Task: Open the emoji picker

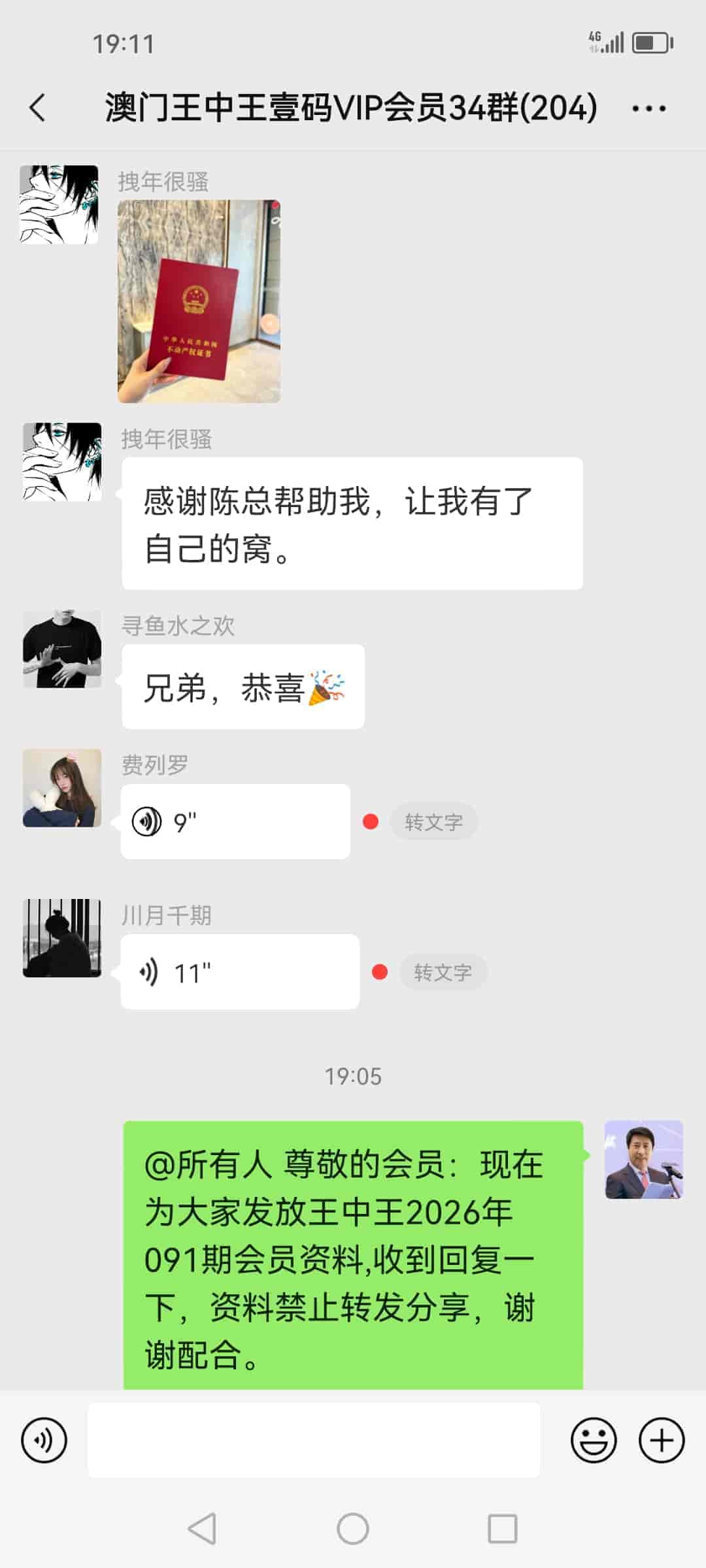Action: click(x=594, y=1440)
